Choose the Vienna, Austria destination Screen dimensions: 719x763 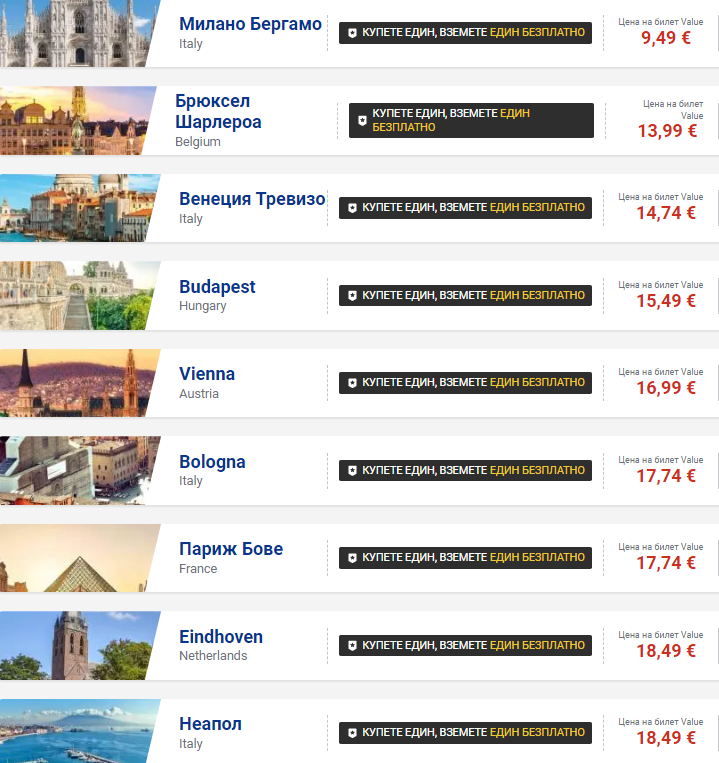[207, 374]
